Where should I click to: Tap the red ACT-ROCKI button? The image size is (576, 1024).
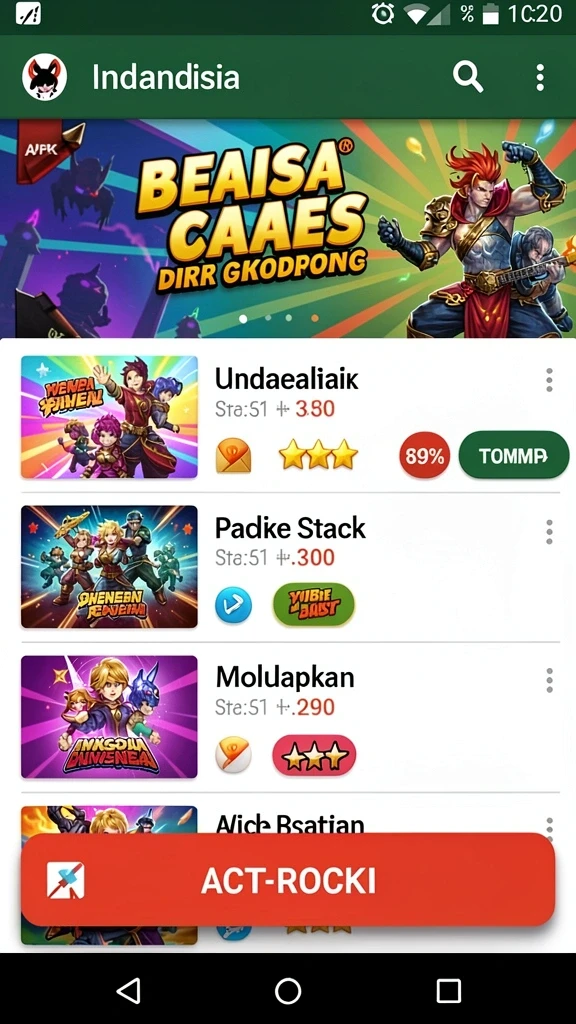point(288,880)
